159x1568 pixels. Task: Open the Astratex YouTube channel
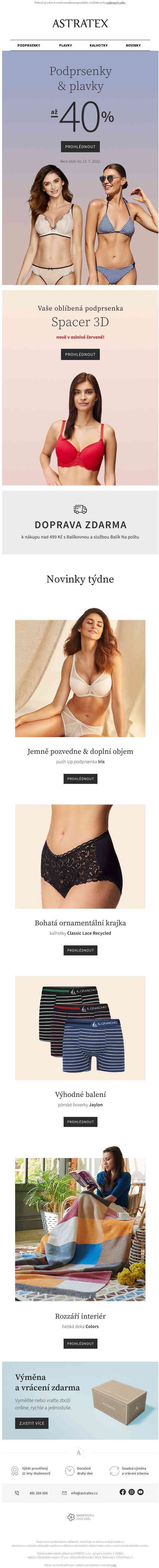[x=140, y=1492]
